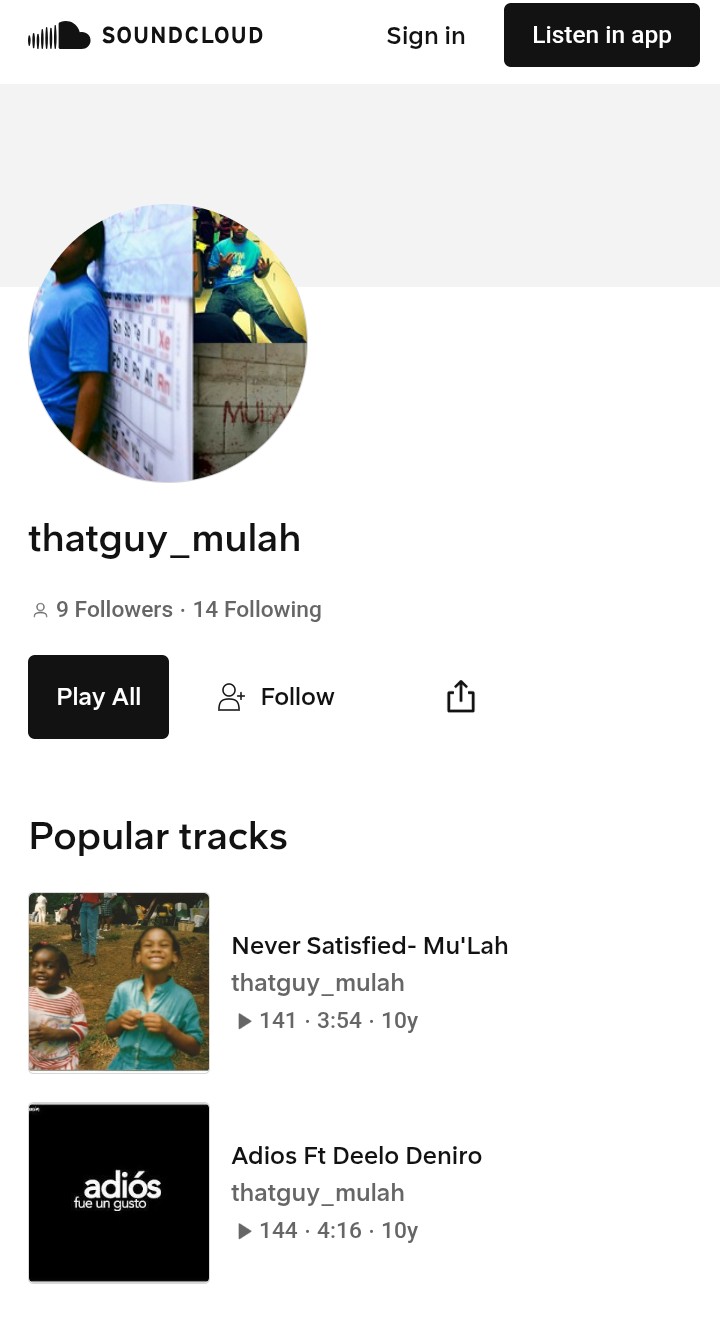
Task: View the 9 Followers list
Action: coord(113,609)
